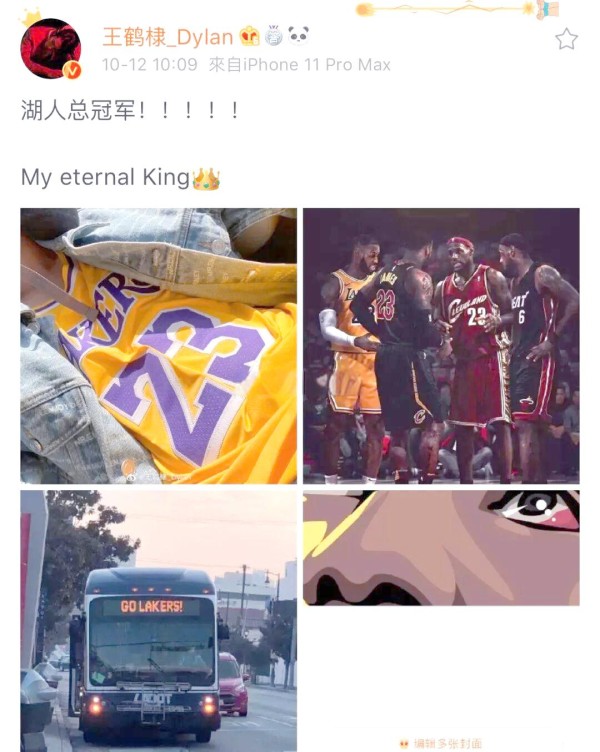The height and width of the screenshot is (752, 600).
Task: Favorite this post with the star icon
Action: tap(566, 39)
